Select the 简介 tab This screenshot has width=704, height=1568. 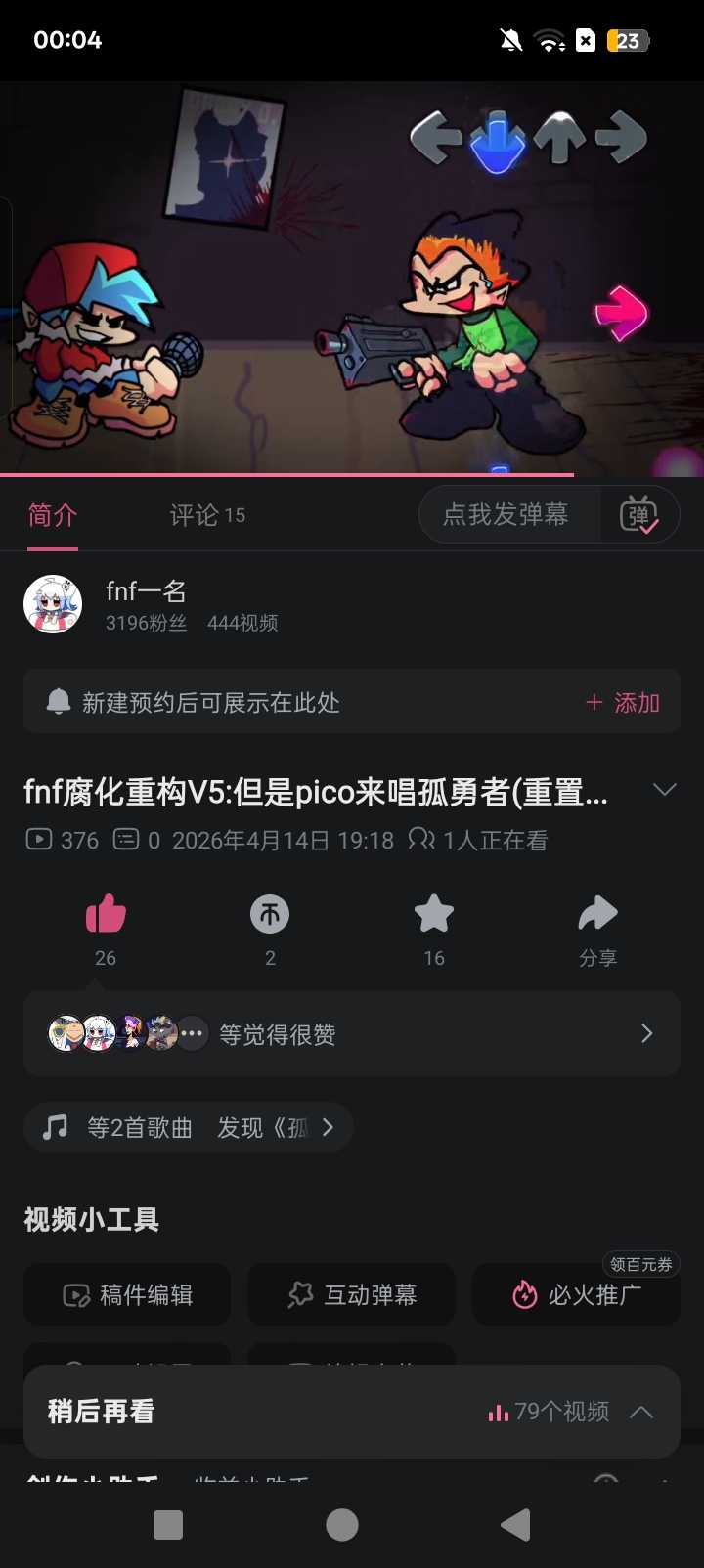pos(53,515)
